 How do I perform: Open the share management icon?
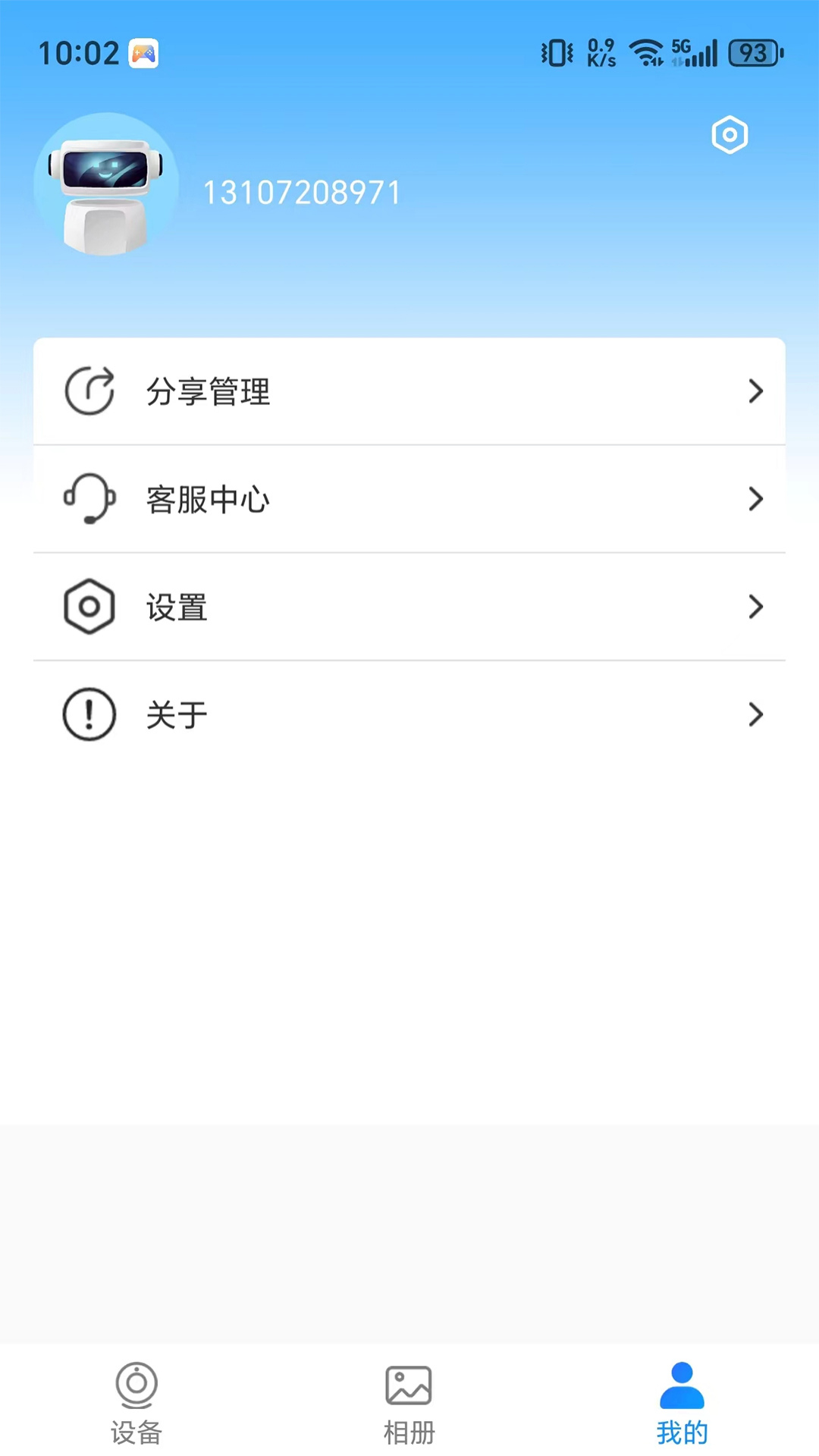[89, 391]
